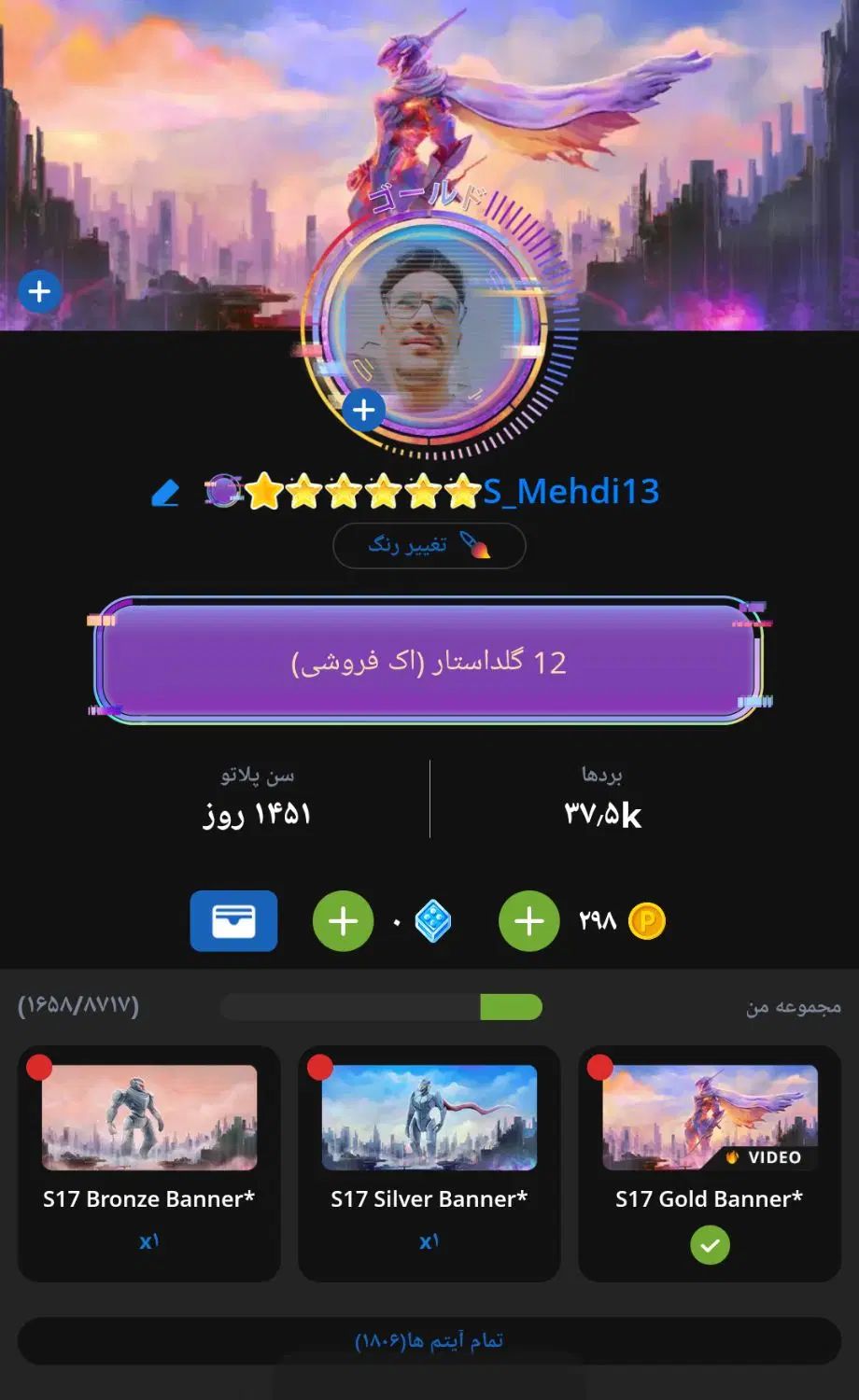The width and height of the screenshot is (859, 1400).
Task: Change profile photo via the avatar plus icon
Action: [x=363, y=409]
